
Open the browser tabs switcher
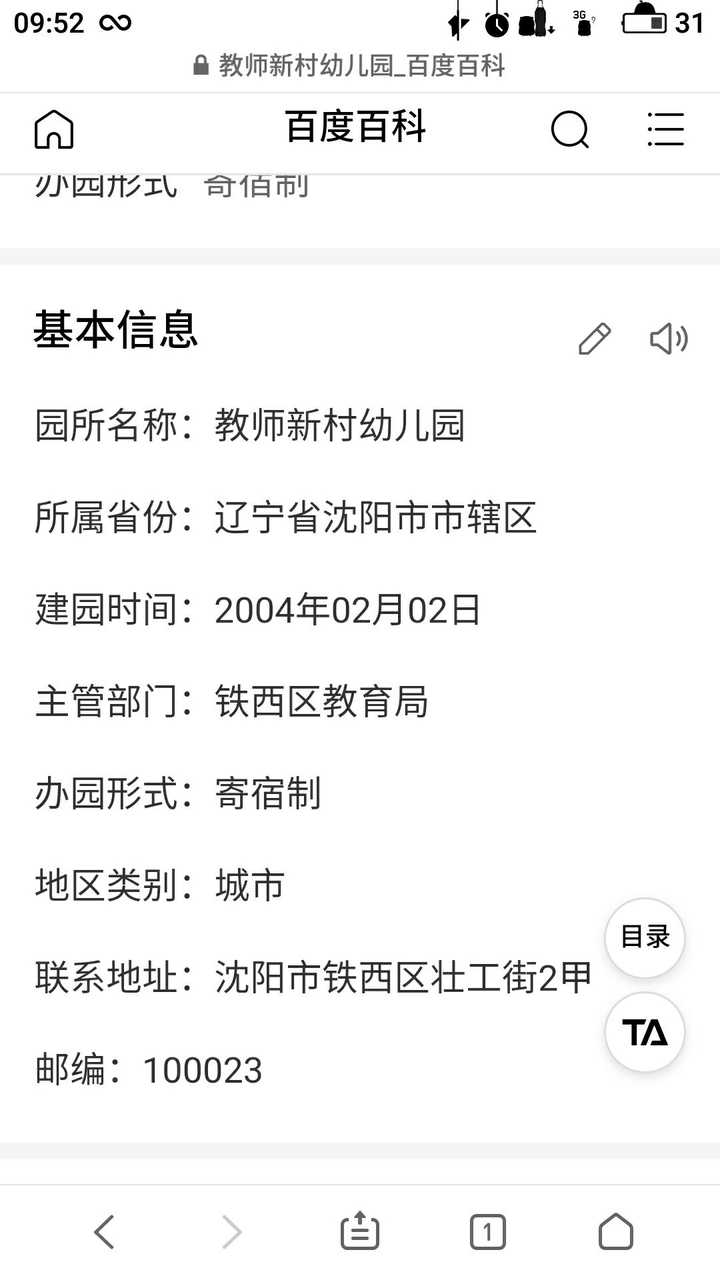[x=488, y=1232]
